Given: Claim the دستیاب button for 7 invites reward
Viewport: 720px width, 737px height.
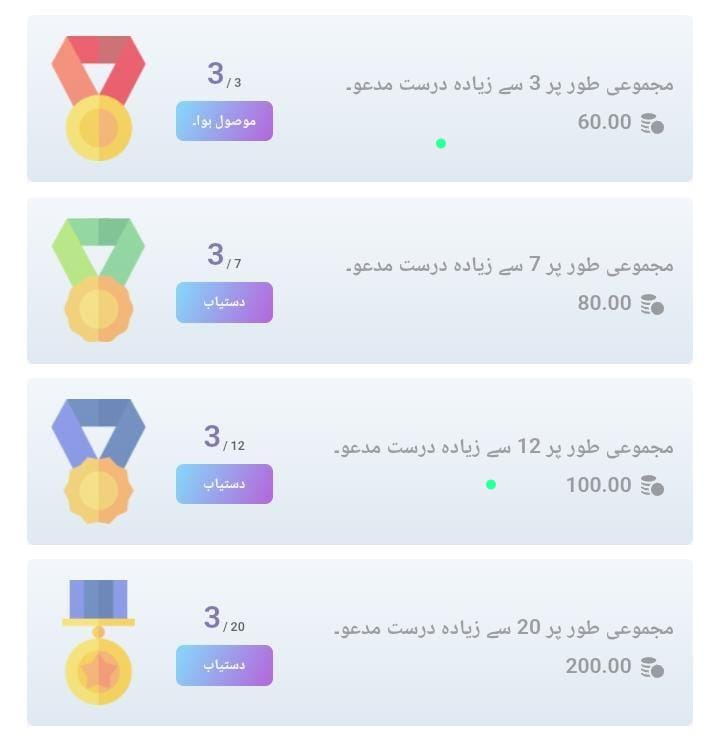Looking at the screenshot, I should [x=224, y=302].
